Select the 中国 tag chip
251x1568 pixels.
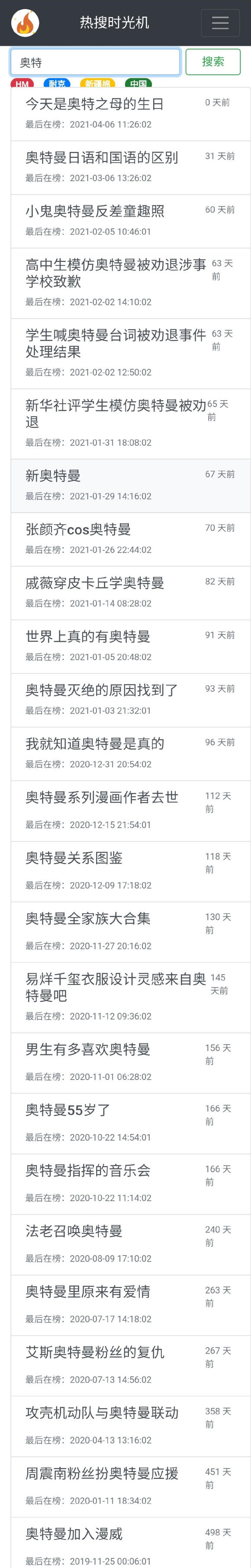pyautogui.click(x=138, y=84)
